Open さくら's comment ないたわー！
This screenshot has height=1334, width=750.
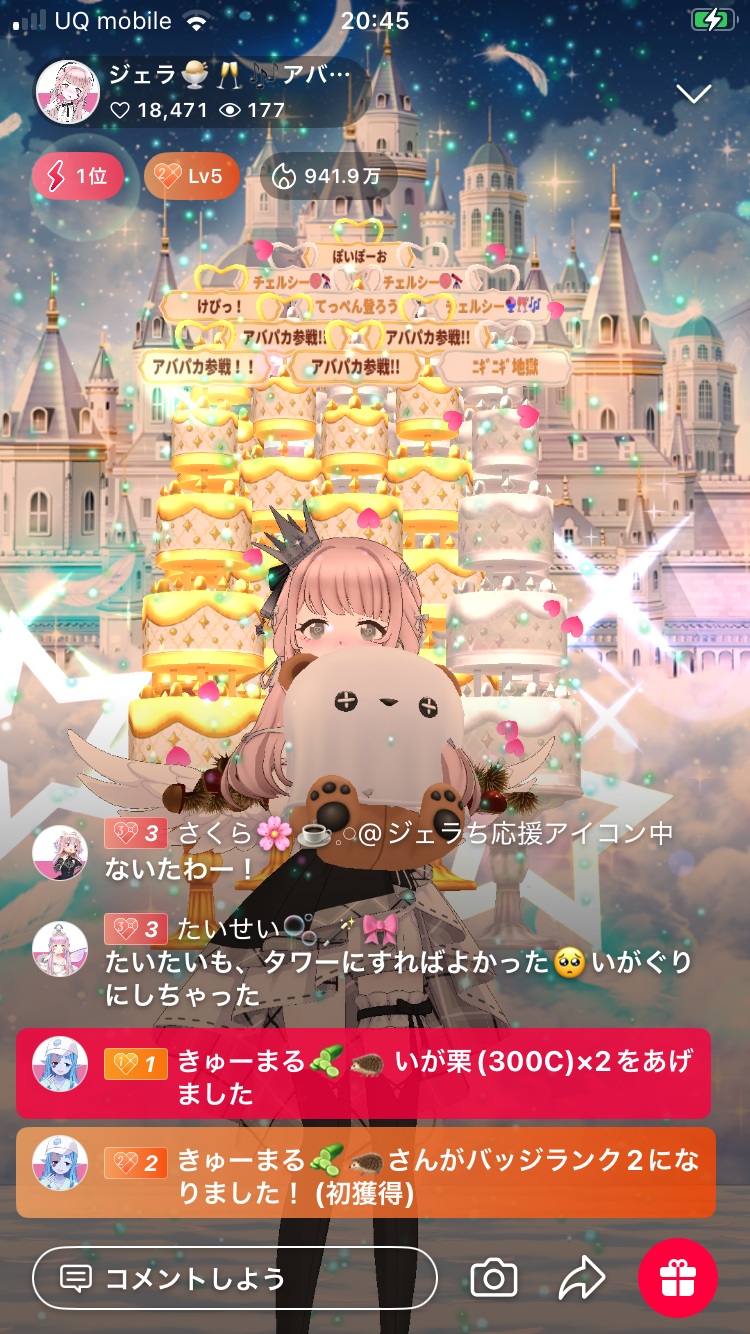tap(388, 851)
